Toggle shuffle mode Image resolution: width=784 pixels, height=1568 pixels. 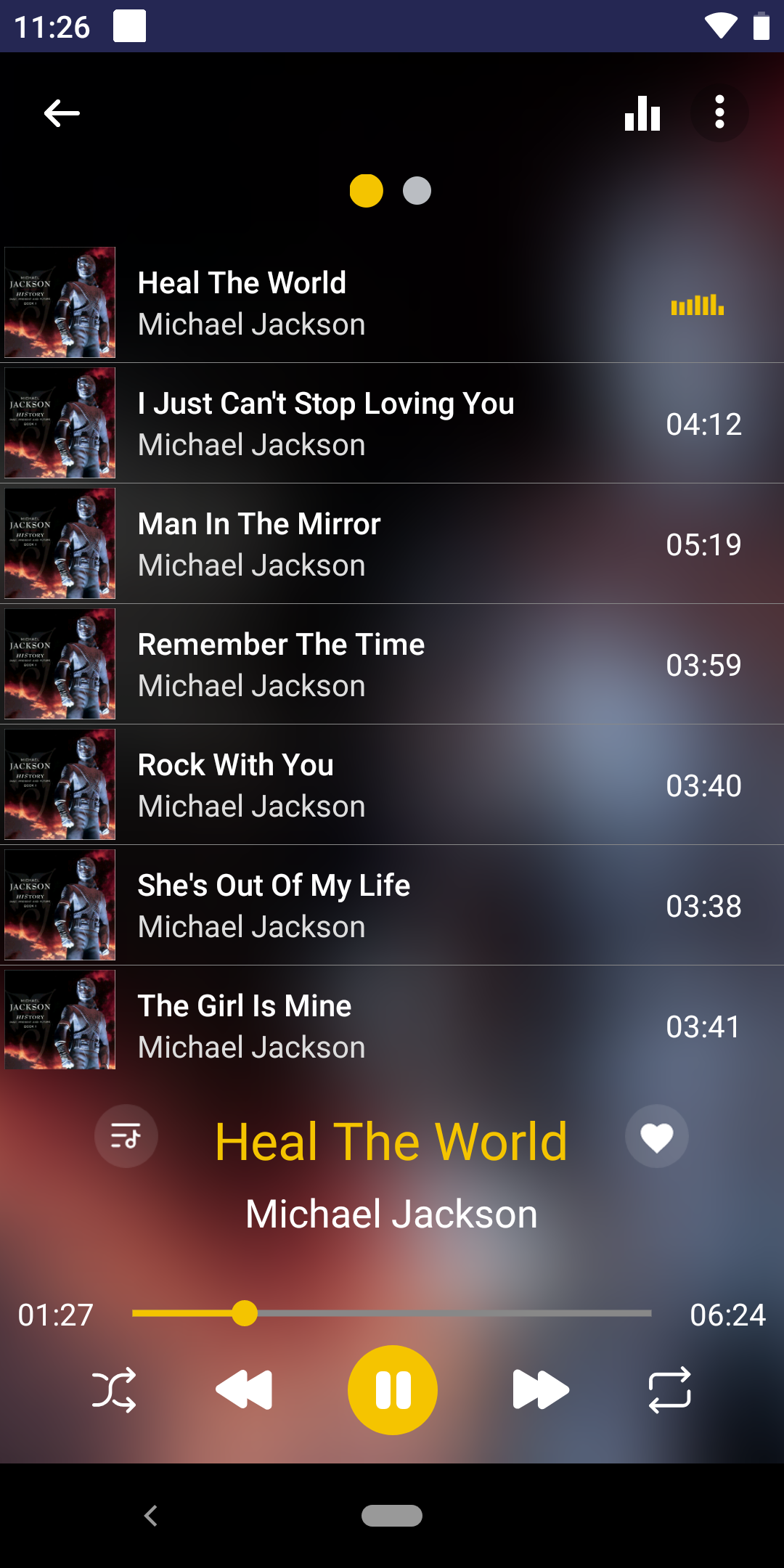coord(114,1390)
